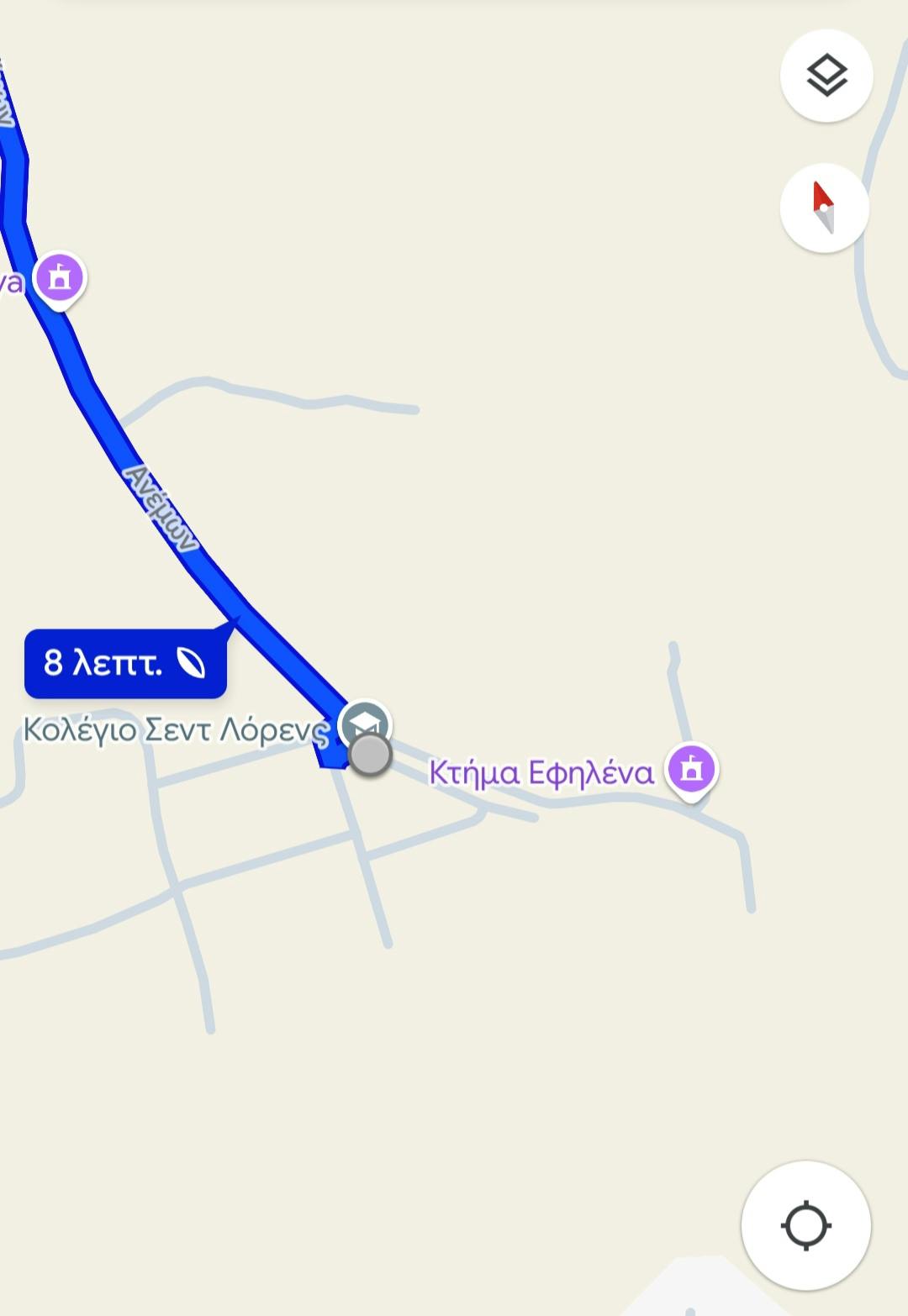
Task: Open the map layers button
Action: click(x=826, y=76)
